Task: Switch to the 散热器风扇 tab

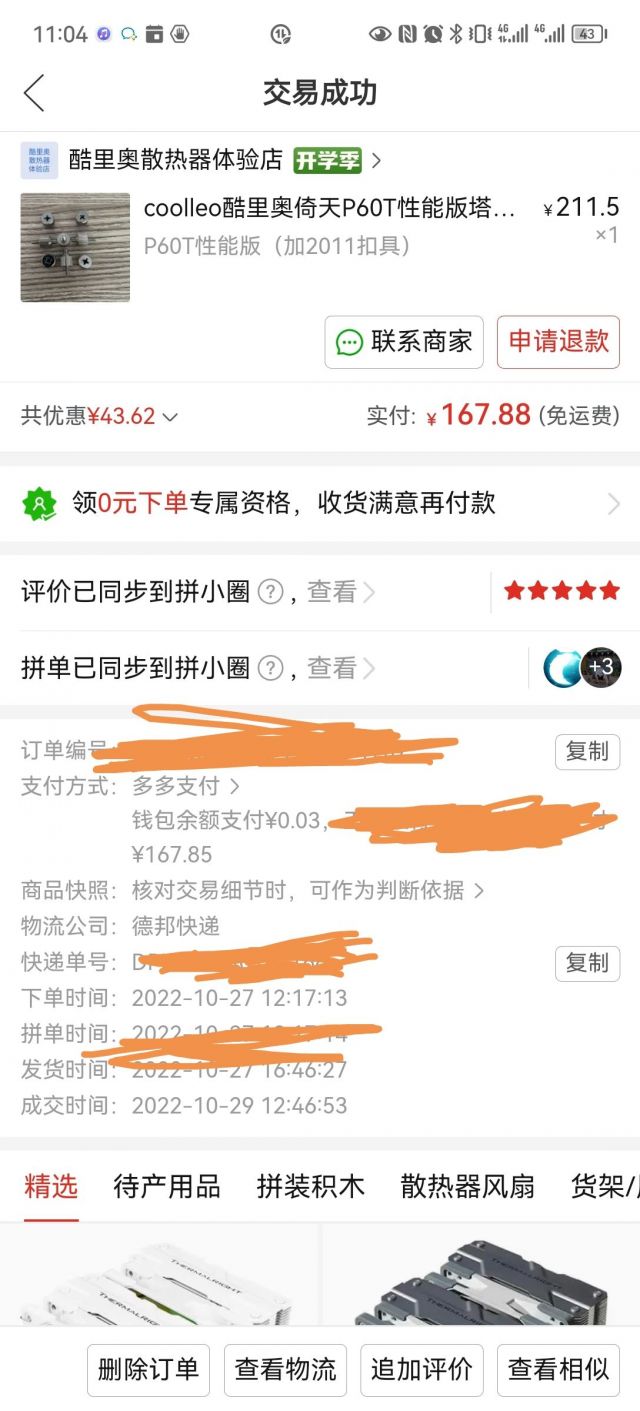Action: (467, 1187)
